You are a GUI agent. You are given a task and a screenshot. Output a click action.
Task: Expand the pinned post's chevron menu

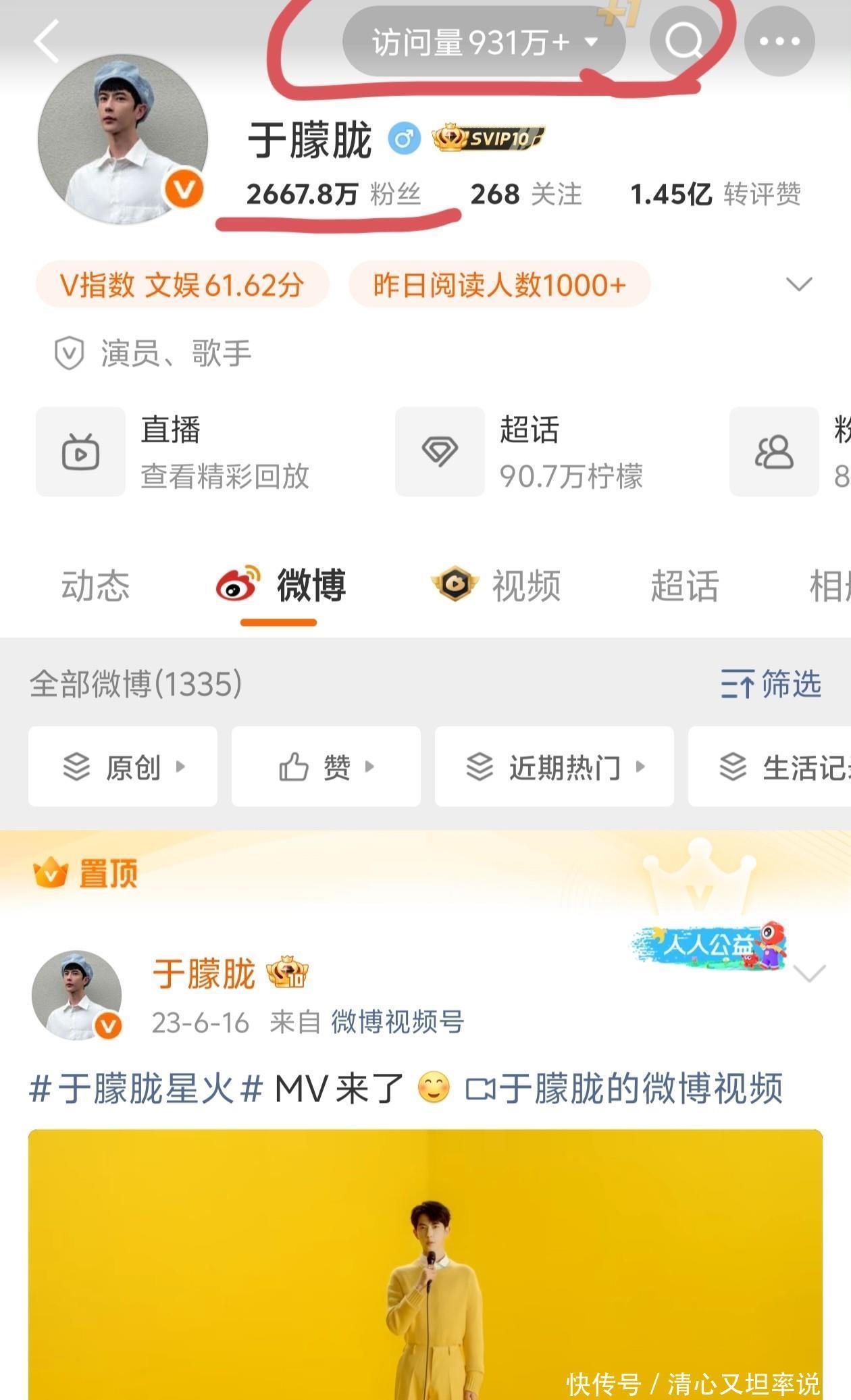pos(809,973)
